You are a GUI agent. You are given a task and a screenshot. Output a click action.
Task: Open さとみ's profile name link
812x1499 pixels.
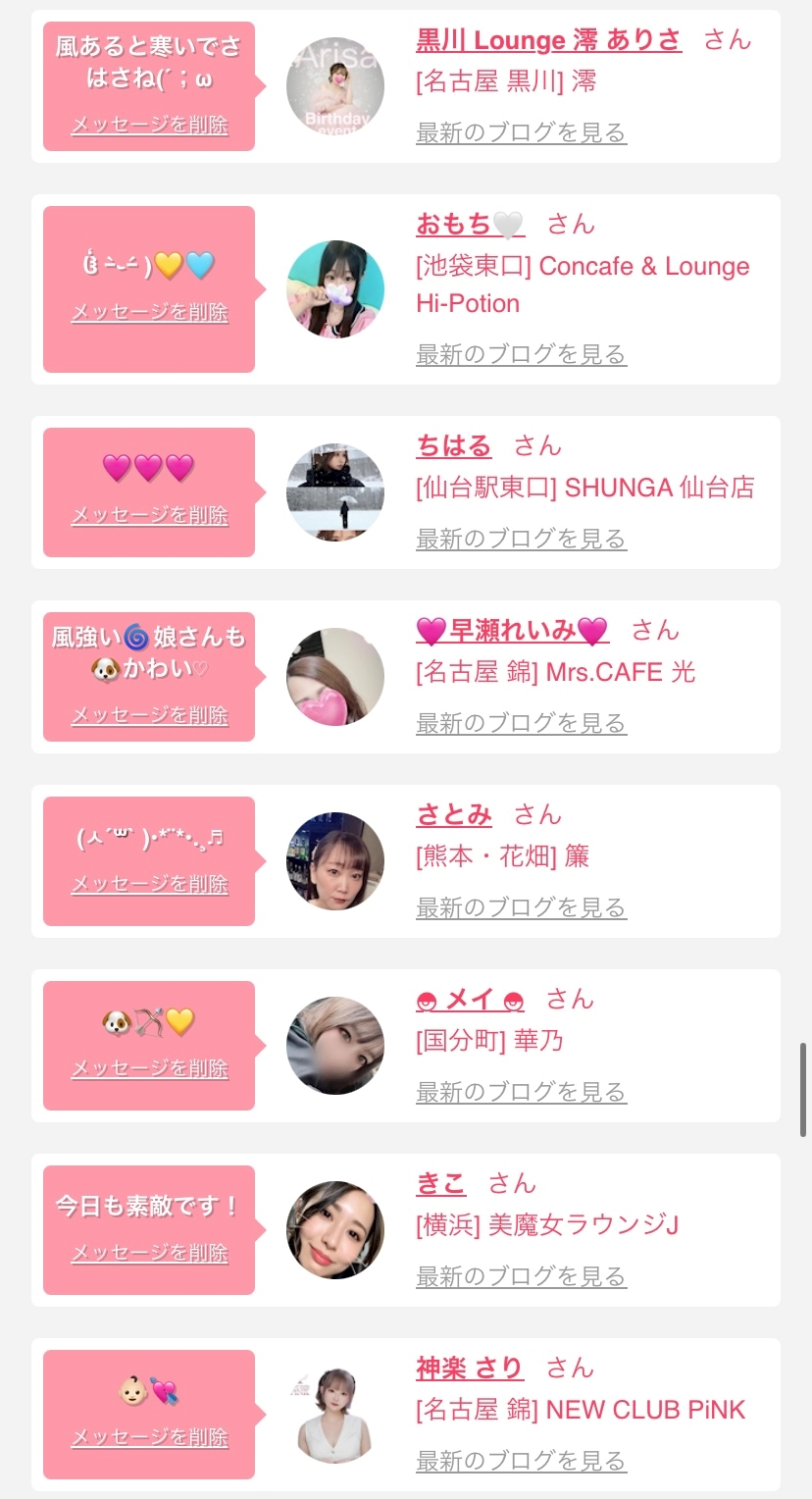tap(453, 815)
